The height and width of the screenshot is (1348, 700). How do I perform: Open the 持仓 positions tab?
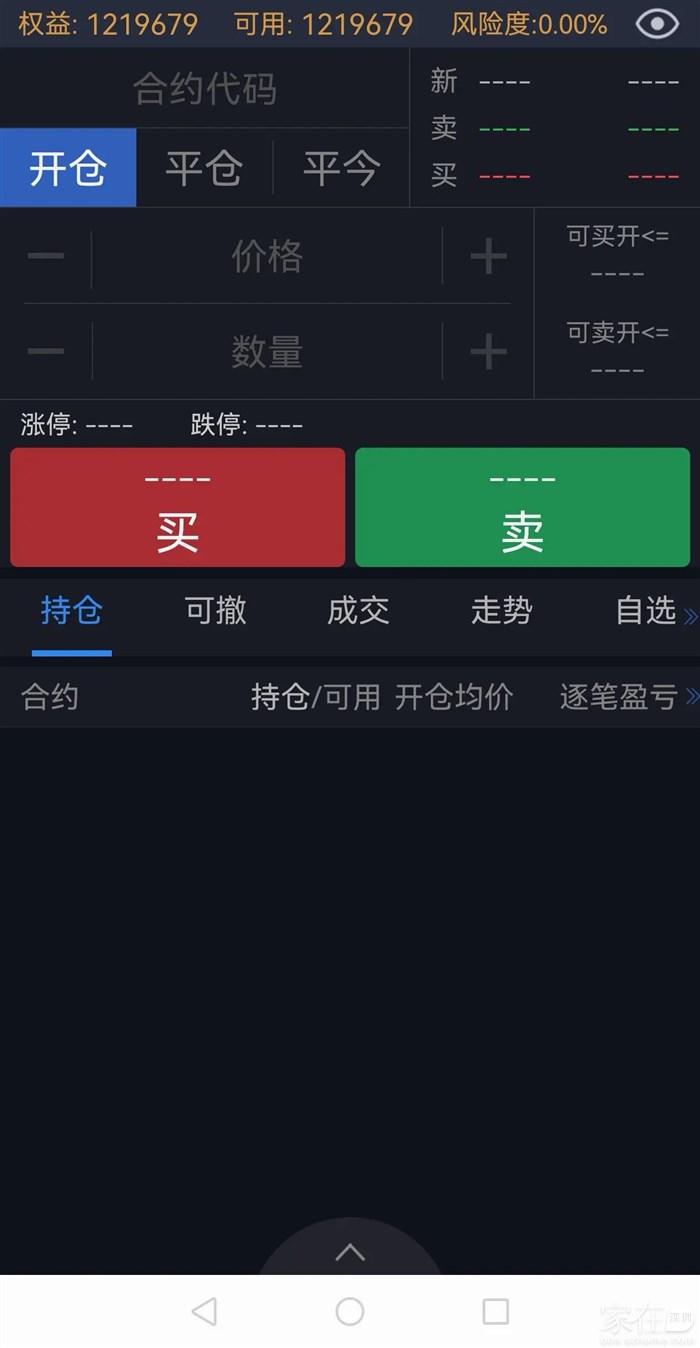point(72,611)
